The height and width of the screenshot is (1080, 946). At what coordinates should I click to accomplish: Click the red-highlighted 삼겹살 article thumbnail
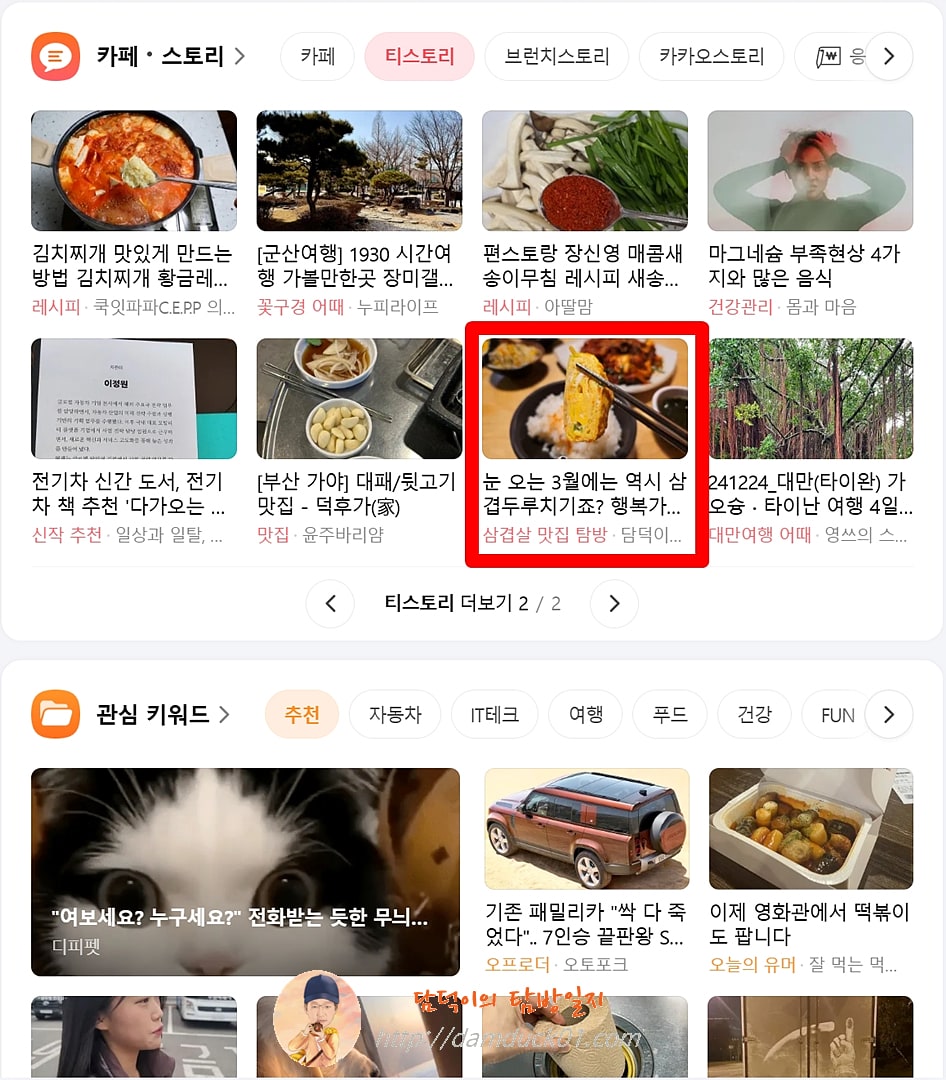(586, 398)
